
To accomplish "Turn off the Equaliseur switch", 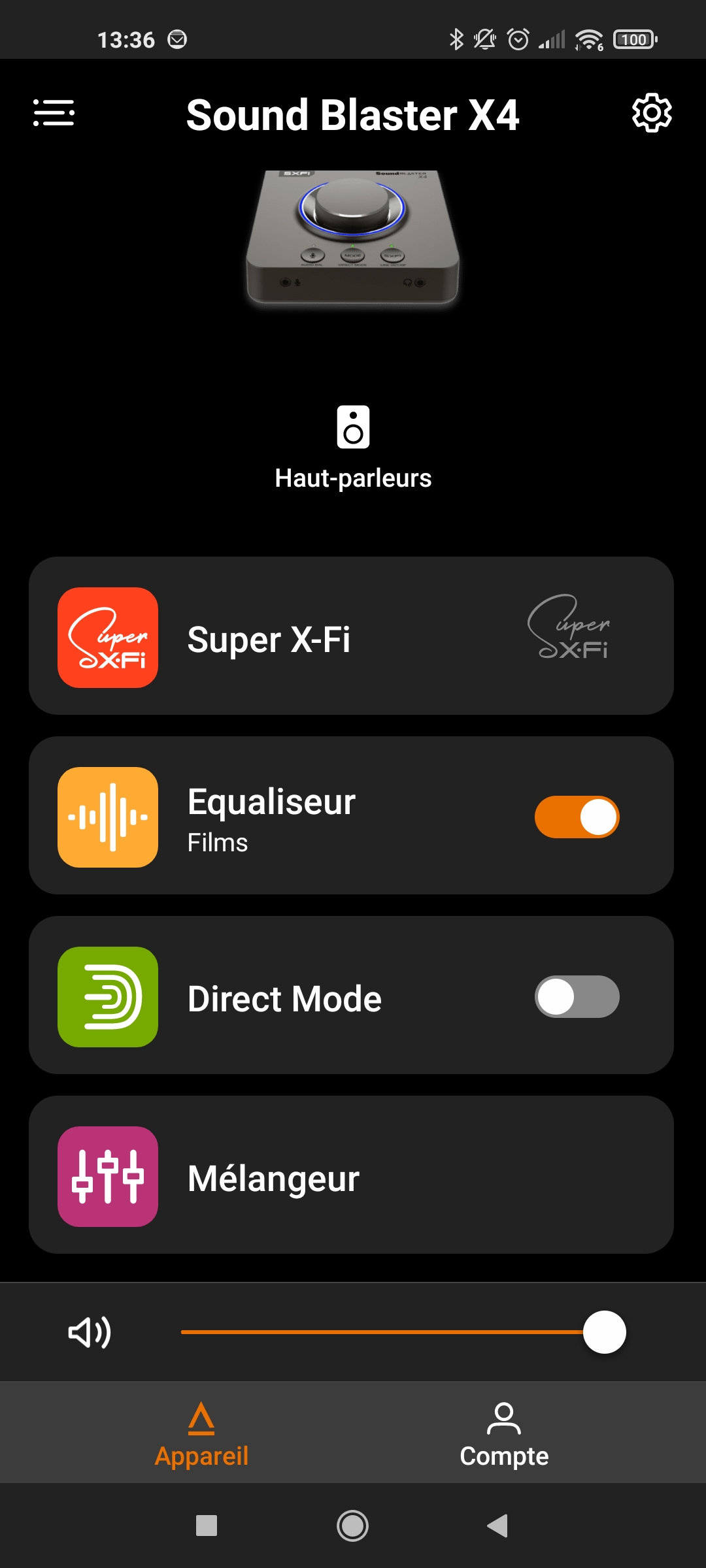I will coord(577,817).
